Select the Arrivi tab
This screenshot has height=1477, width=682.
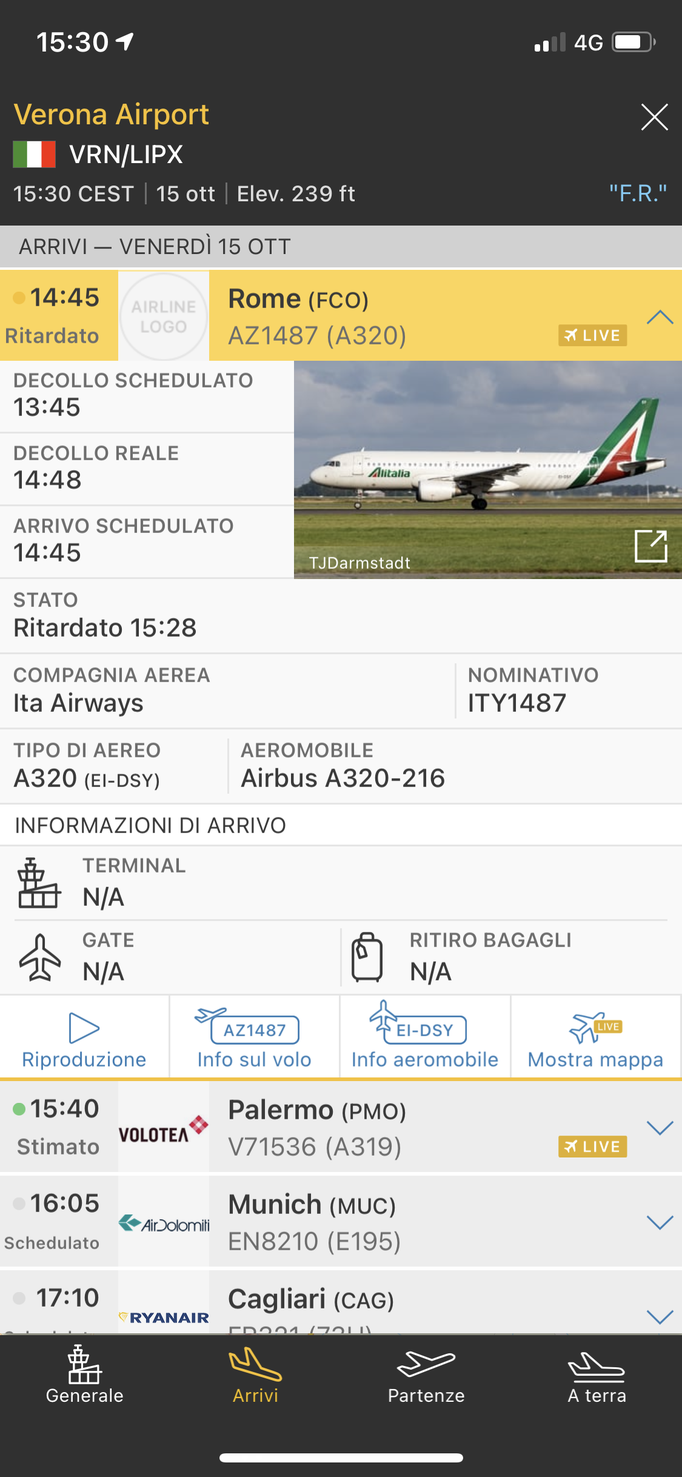(x=255, y=1376)
